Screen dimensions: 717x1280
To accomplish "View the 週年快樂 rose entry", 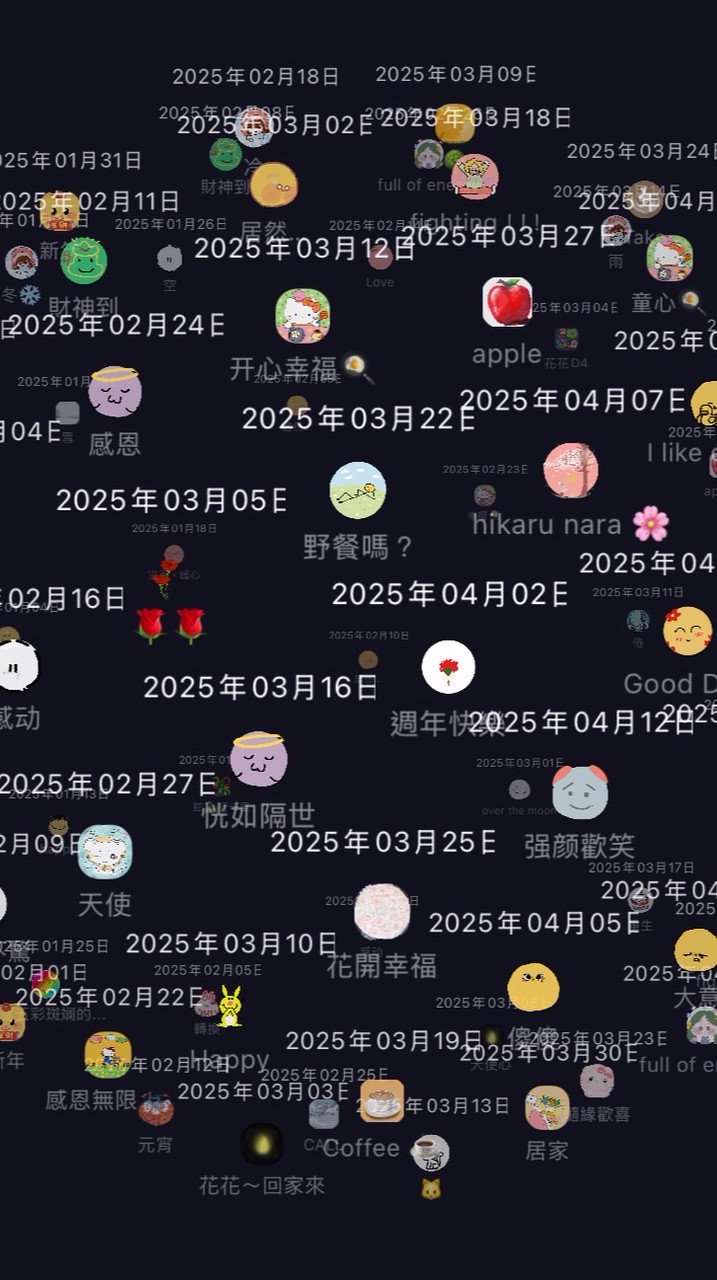I will click(448, 667).
